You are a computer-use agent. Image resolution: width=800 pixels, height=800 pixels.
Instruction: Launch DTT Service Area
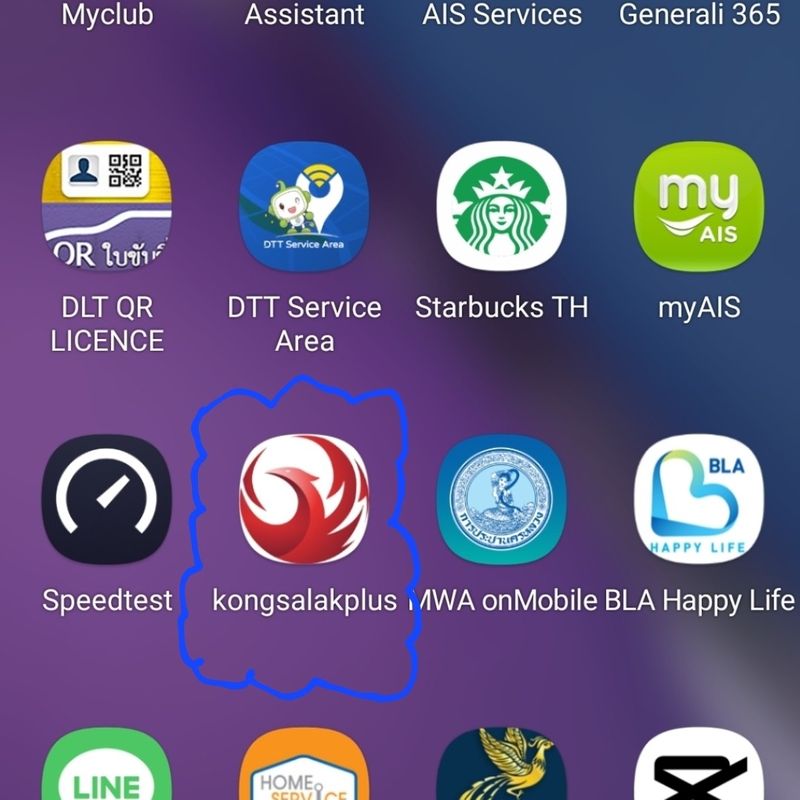[304, 205]
